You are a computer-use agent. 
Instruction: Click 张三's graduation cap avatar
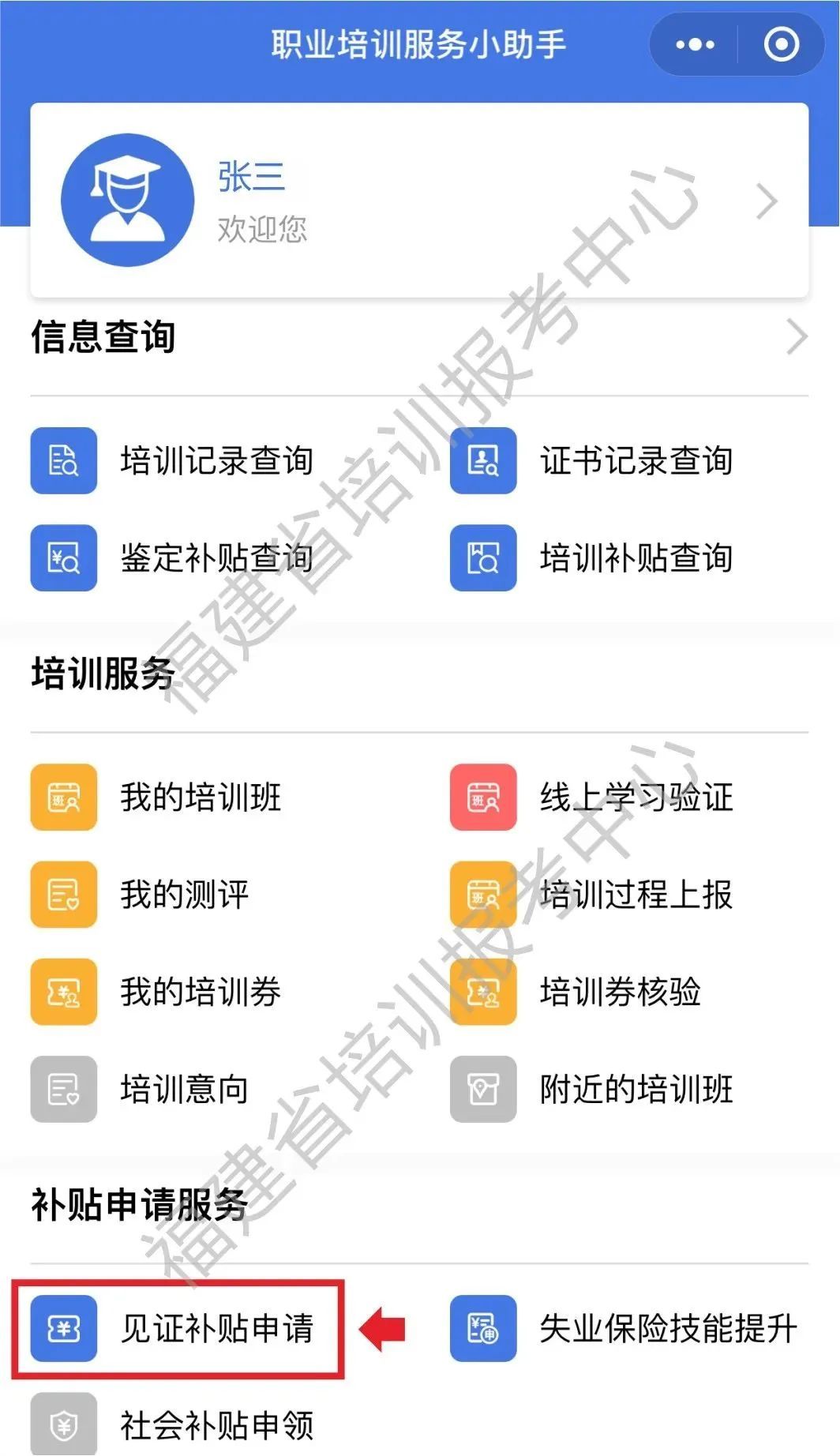click(x=128, y=200)
